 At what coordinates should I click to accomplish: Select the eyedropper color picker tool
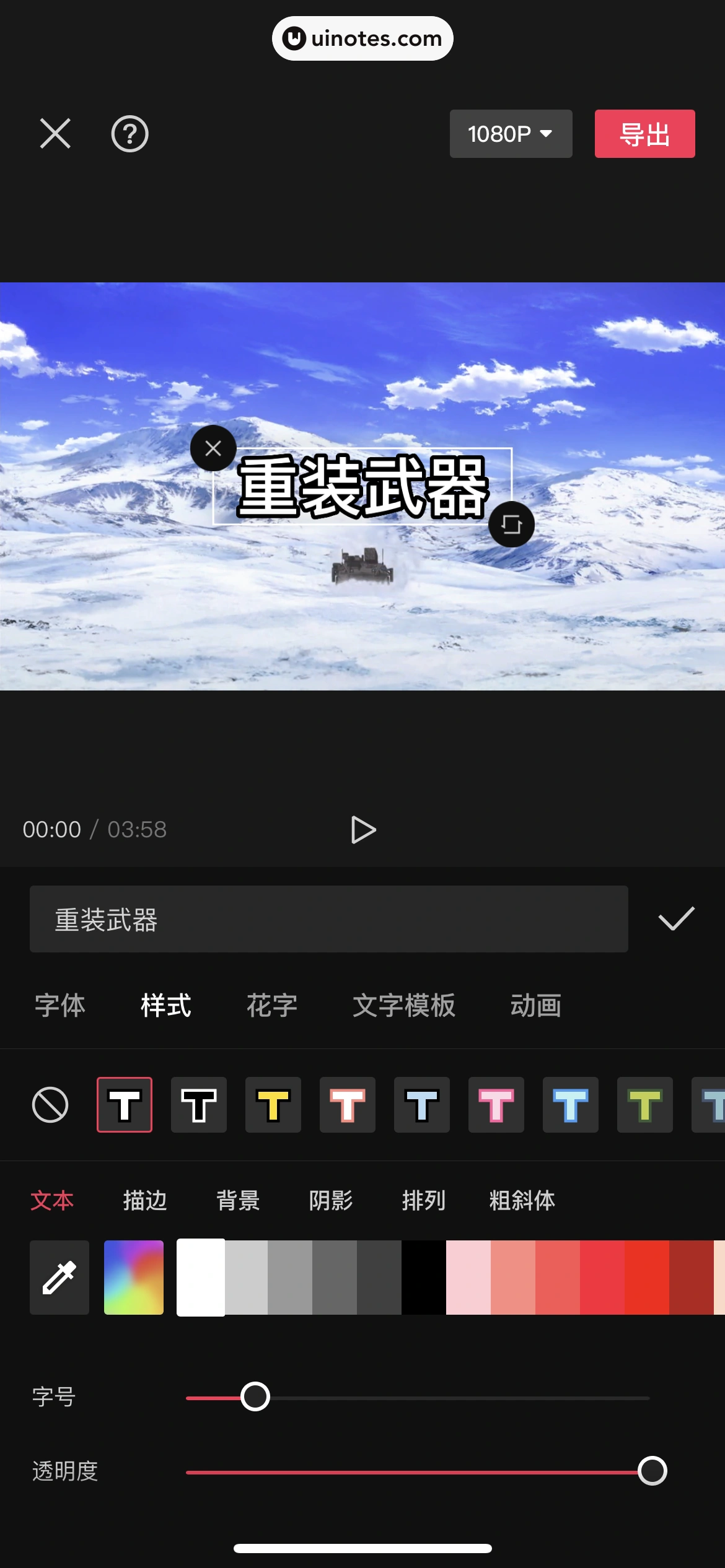[x=59, y=1277]
